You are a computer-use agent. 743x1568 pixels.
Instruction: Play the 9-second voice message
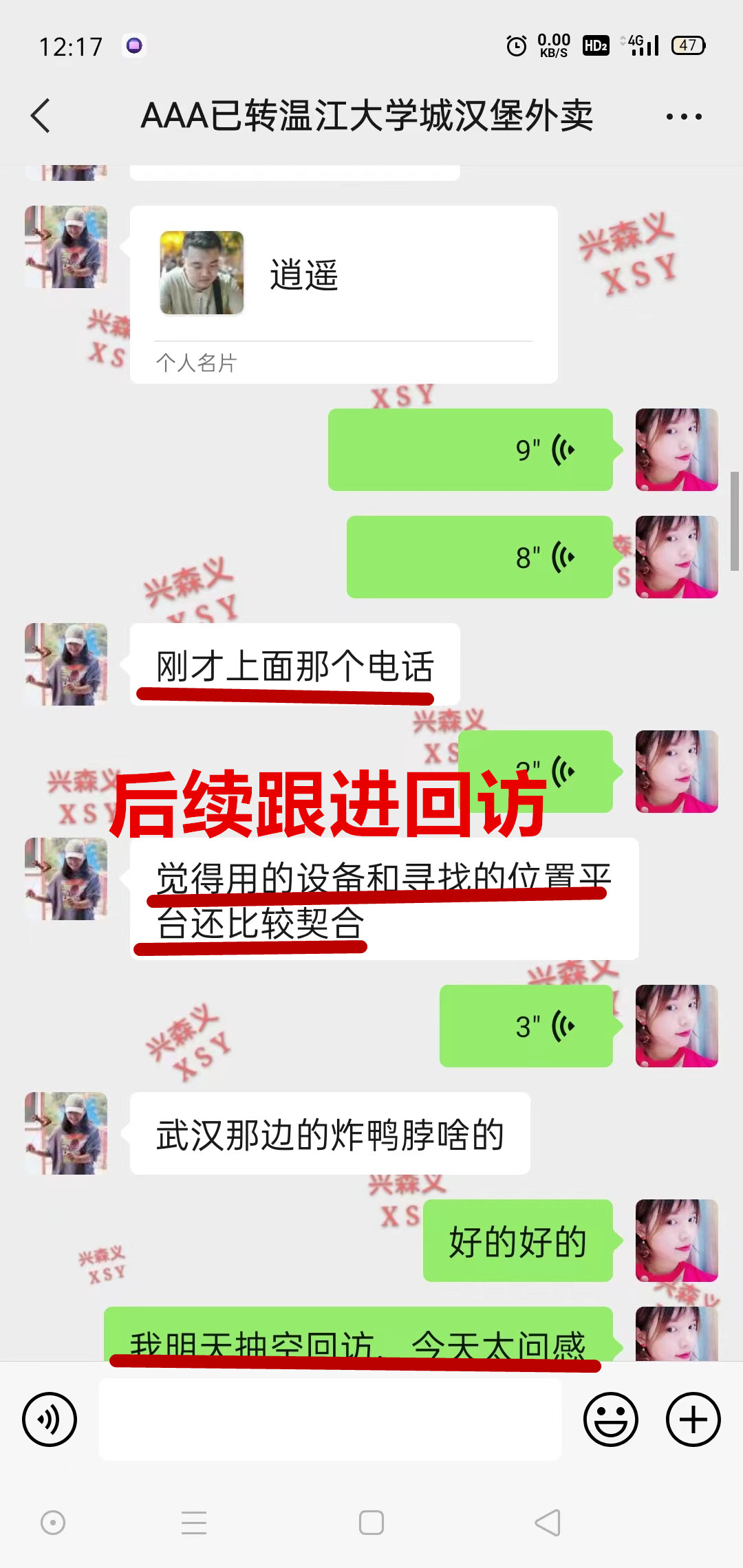[x=470, y=450]
